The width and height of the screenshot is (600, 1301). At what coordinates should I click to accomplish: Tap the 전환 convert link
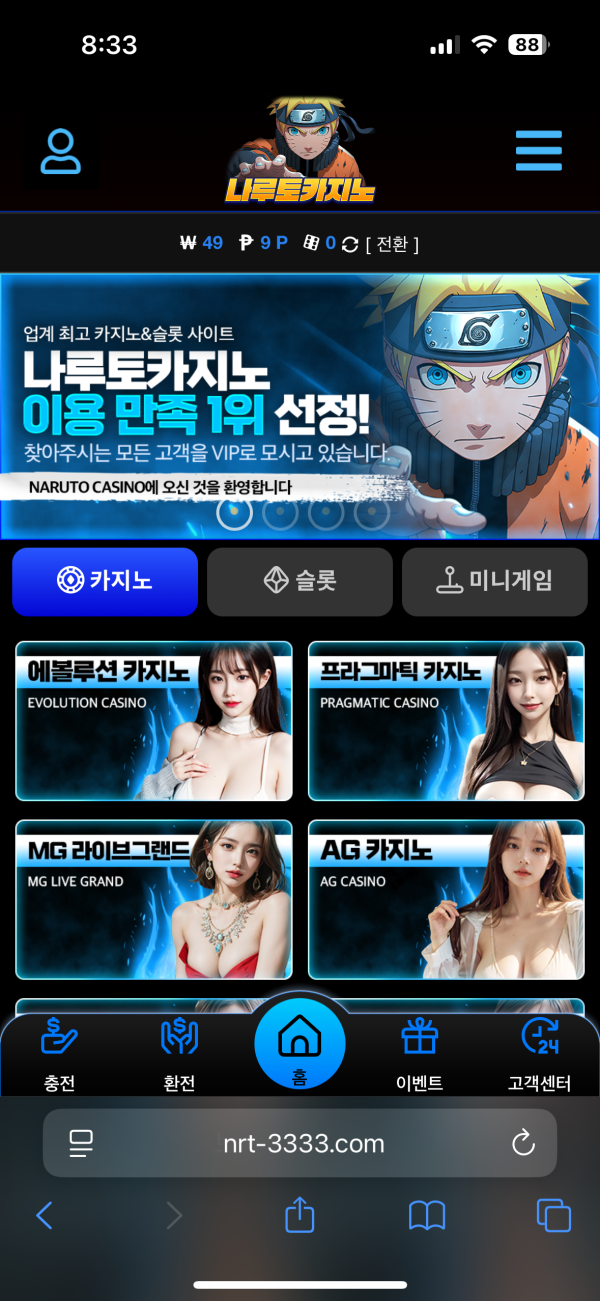[392, 243]
